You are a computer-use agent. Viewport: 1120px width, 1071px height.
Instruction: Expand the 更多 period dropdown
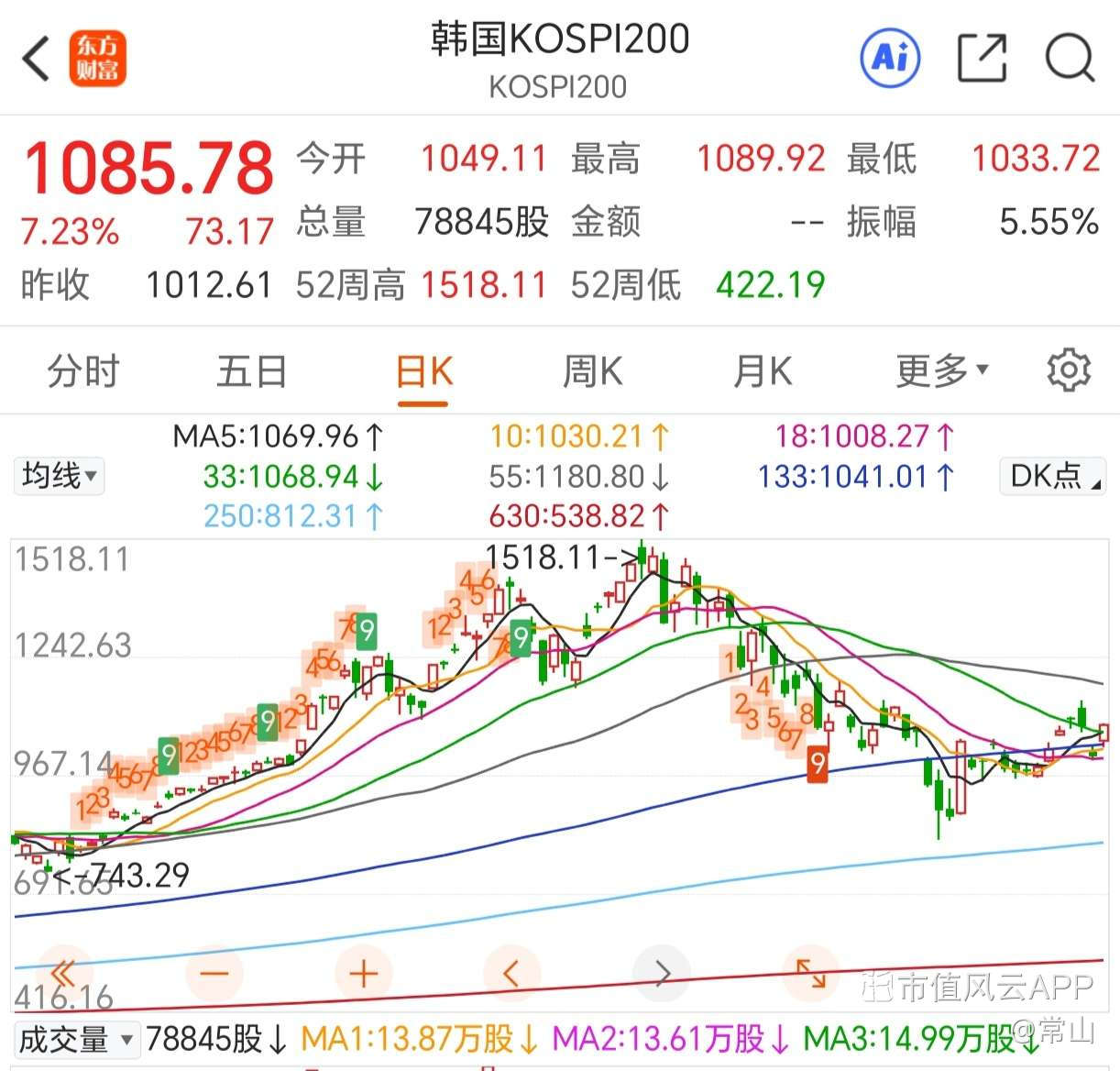(942, 371)
